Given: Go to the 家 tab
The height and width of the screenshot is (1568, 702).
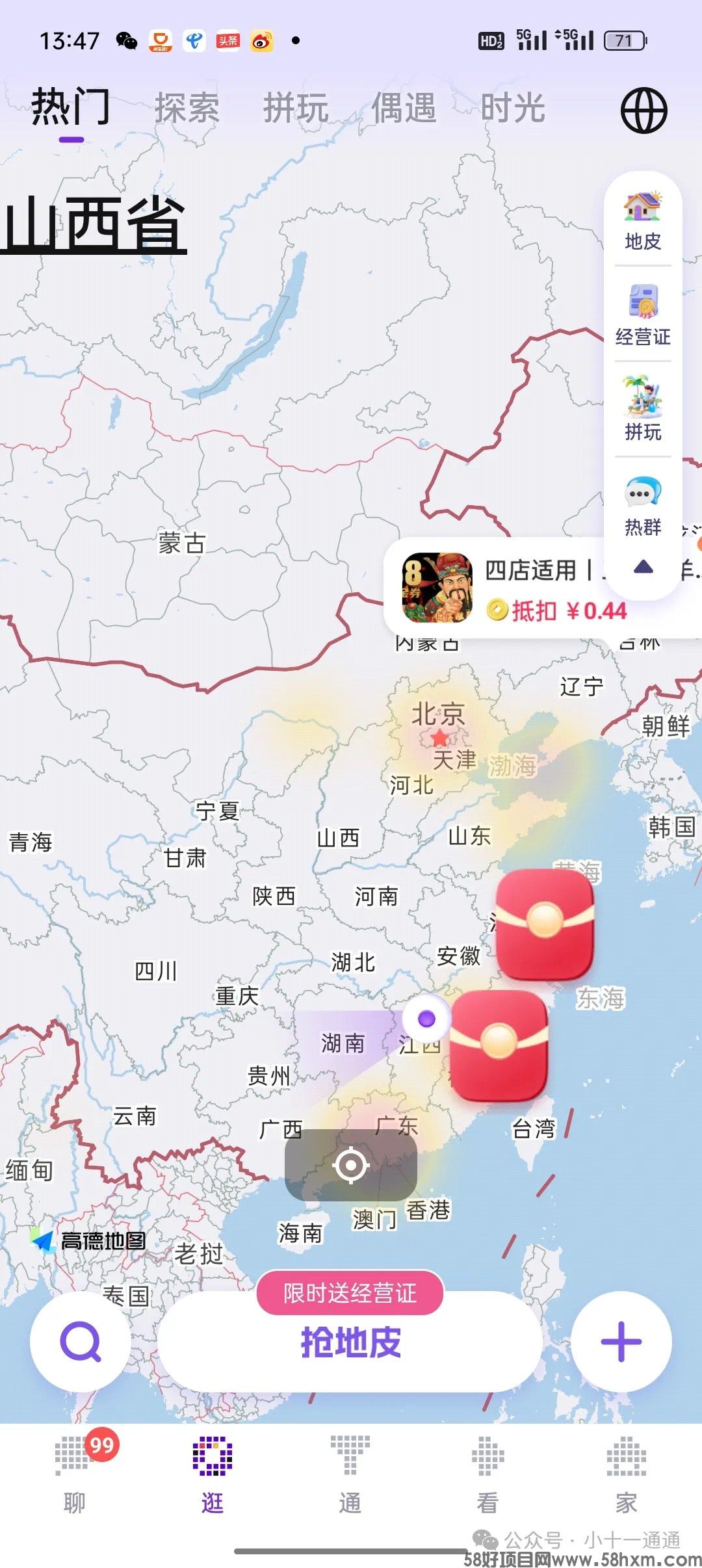Looking at the screenshot, I should 626,1476.
